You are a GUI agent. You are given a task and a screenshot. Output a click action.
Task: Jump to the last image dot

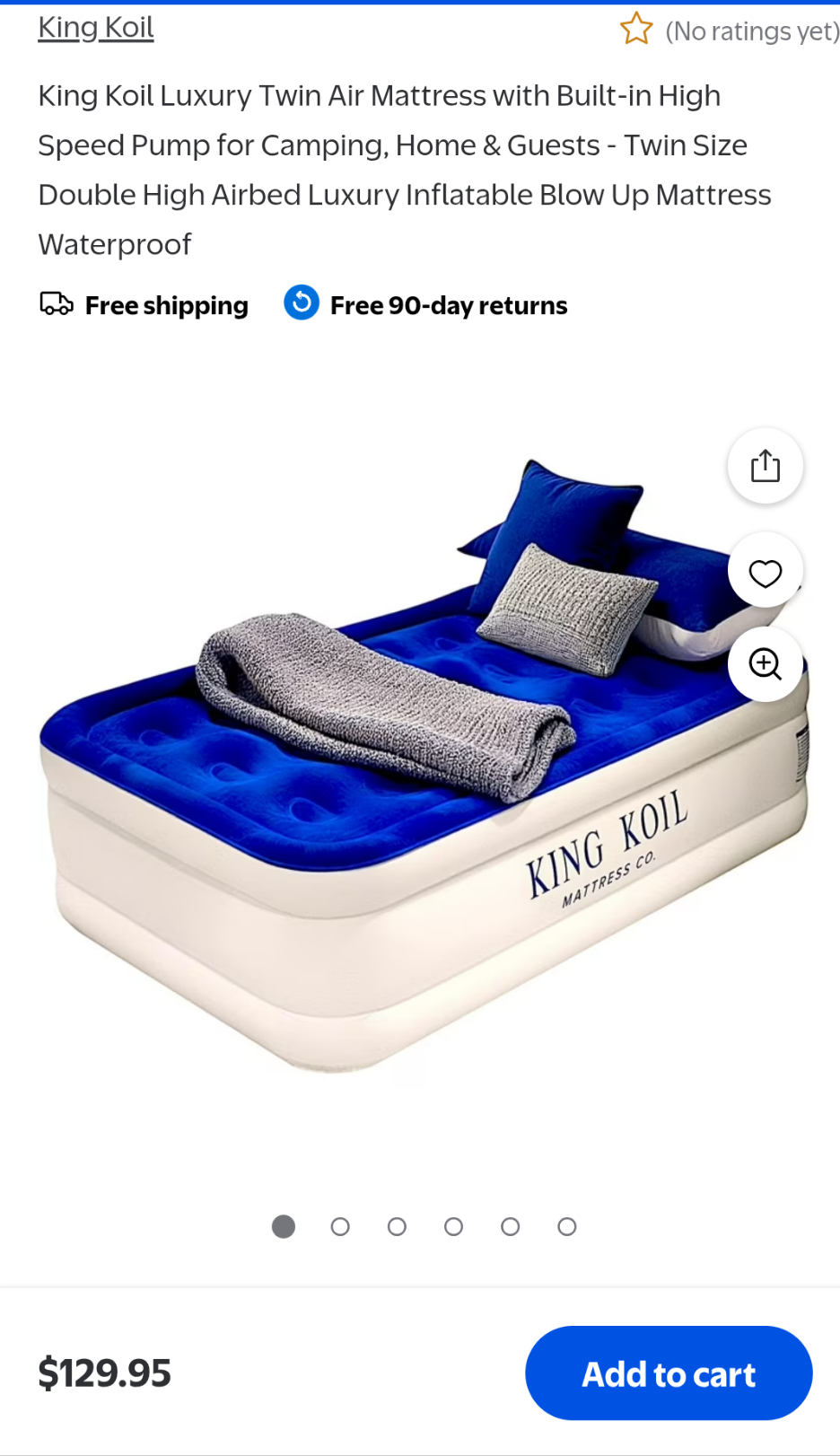pos(566,1226)
